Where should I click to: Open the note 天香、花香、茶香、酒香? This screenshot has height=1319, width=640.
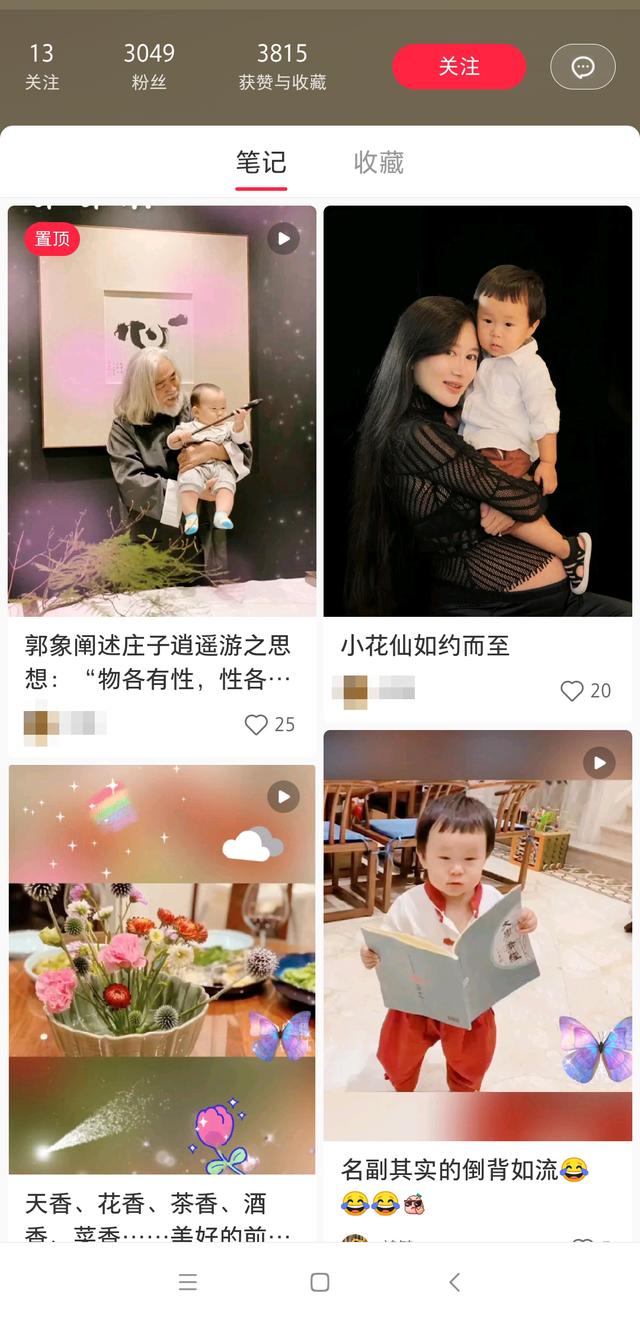[x=162, y=980]
